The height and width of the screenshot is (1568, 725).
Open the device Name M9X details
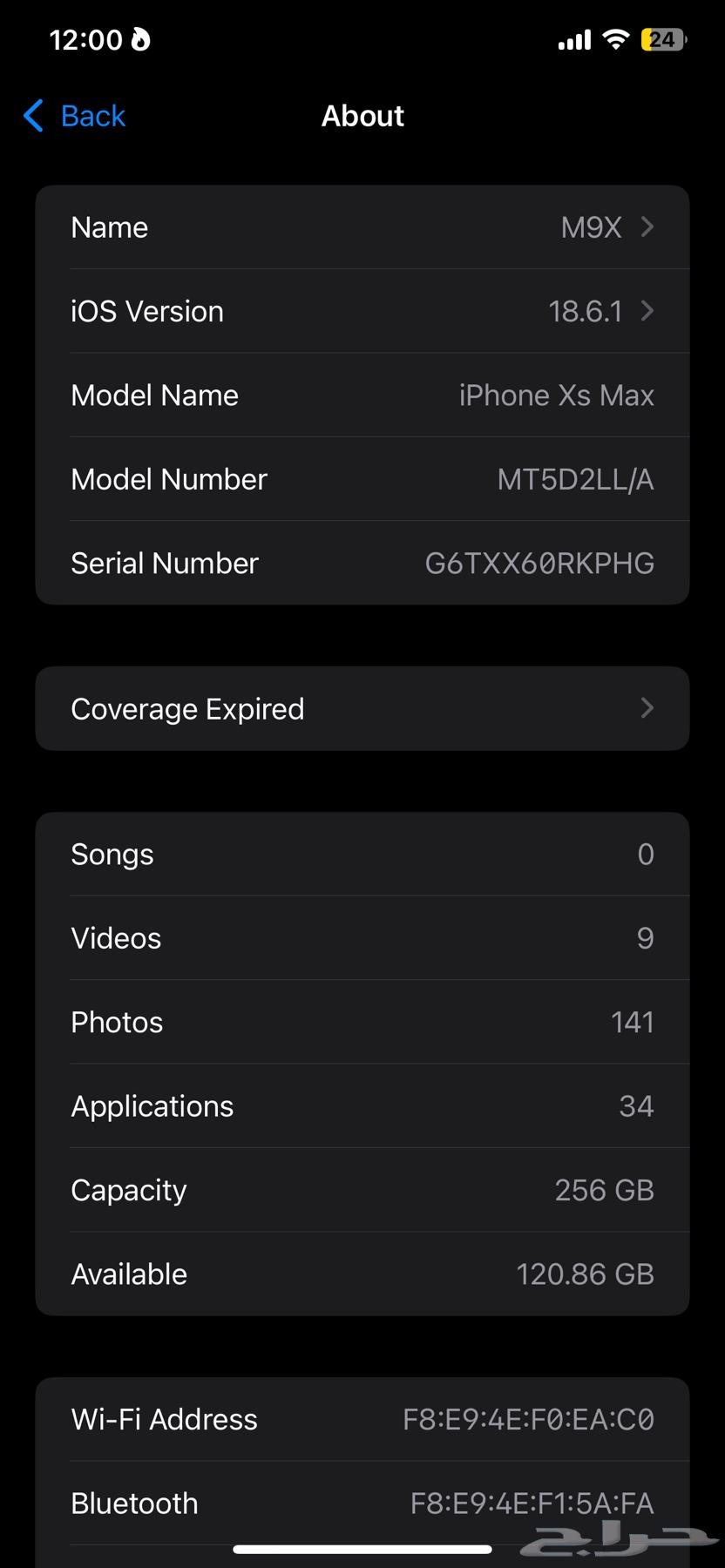point(362,226)
